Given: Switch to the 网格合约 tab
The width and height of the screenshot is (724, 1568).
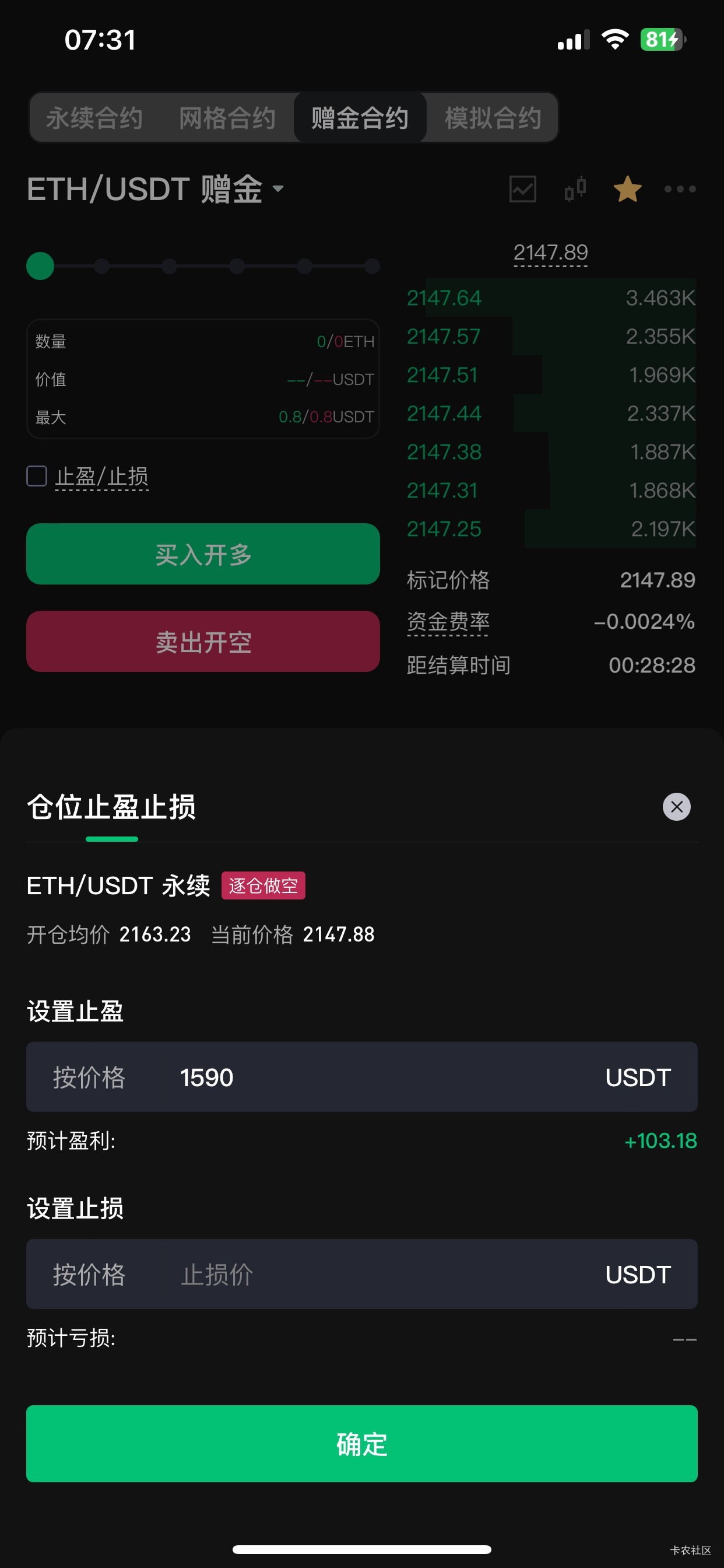Looking at the screenshot, I should [x=227, y=117].
